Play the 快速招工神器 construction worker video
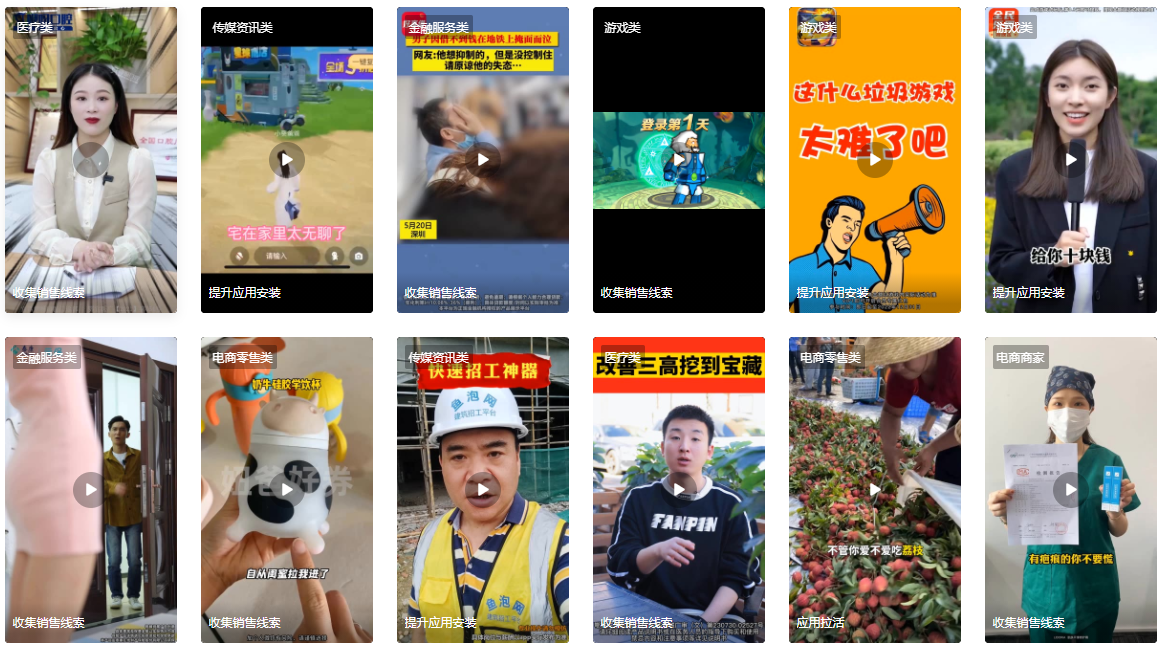Screen dimensions: 1161x649 coord(483,490)
